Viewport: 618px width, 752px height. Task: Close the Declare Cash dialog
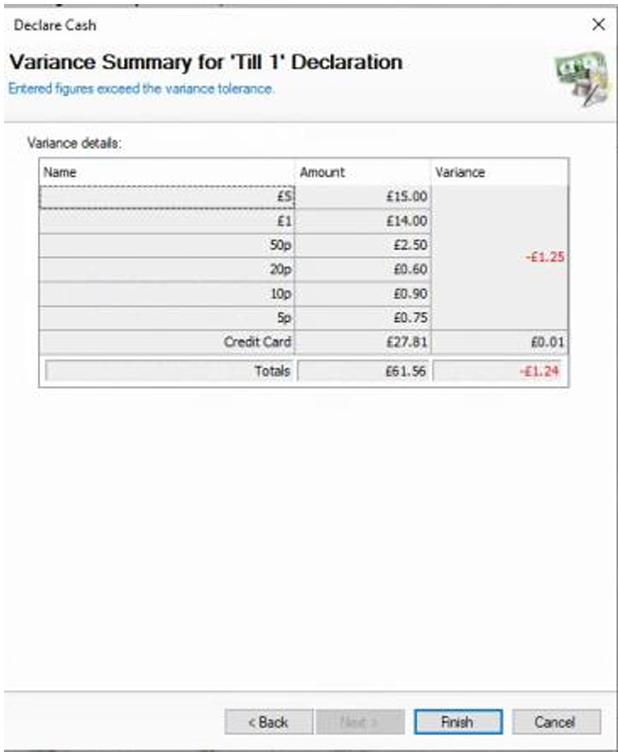point(598,24)
